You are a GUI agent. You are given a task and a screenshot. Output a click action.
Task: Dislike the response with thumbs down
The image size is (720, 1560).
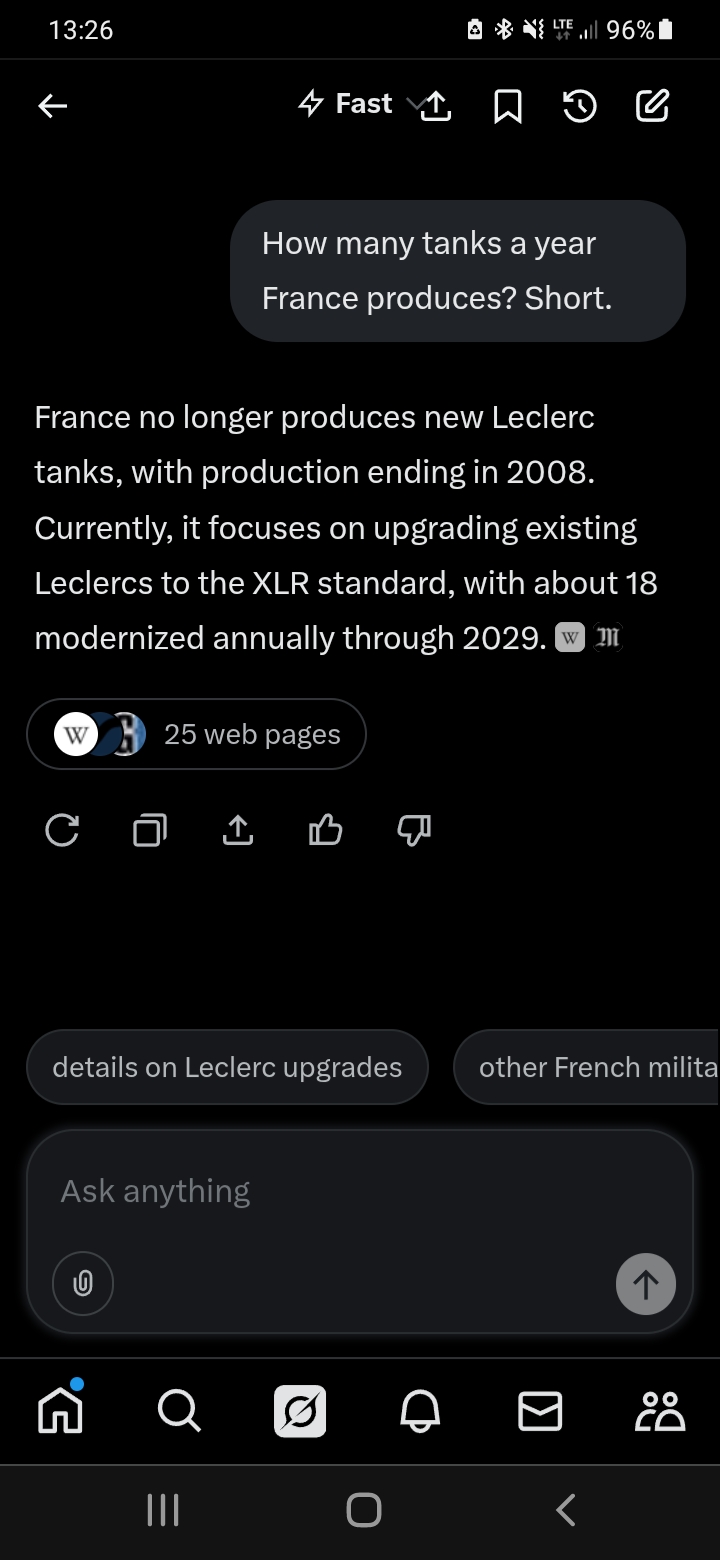413,830
